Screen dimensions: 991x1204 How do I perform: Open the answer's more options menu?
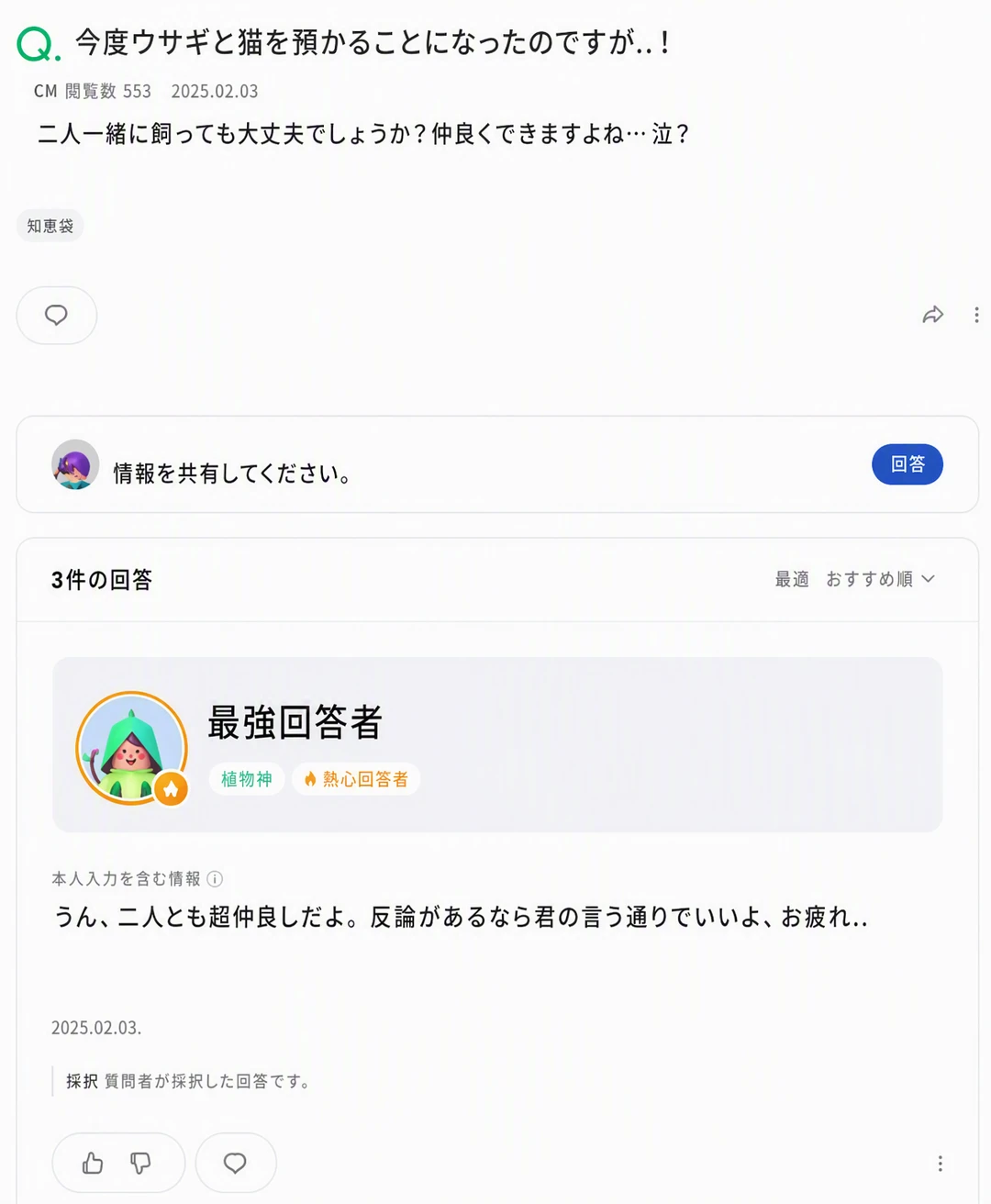click(940, 1164)
